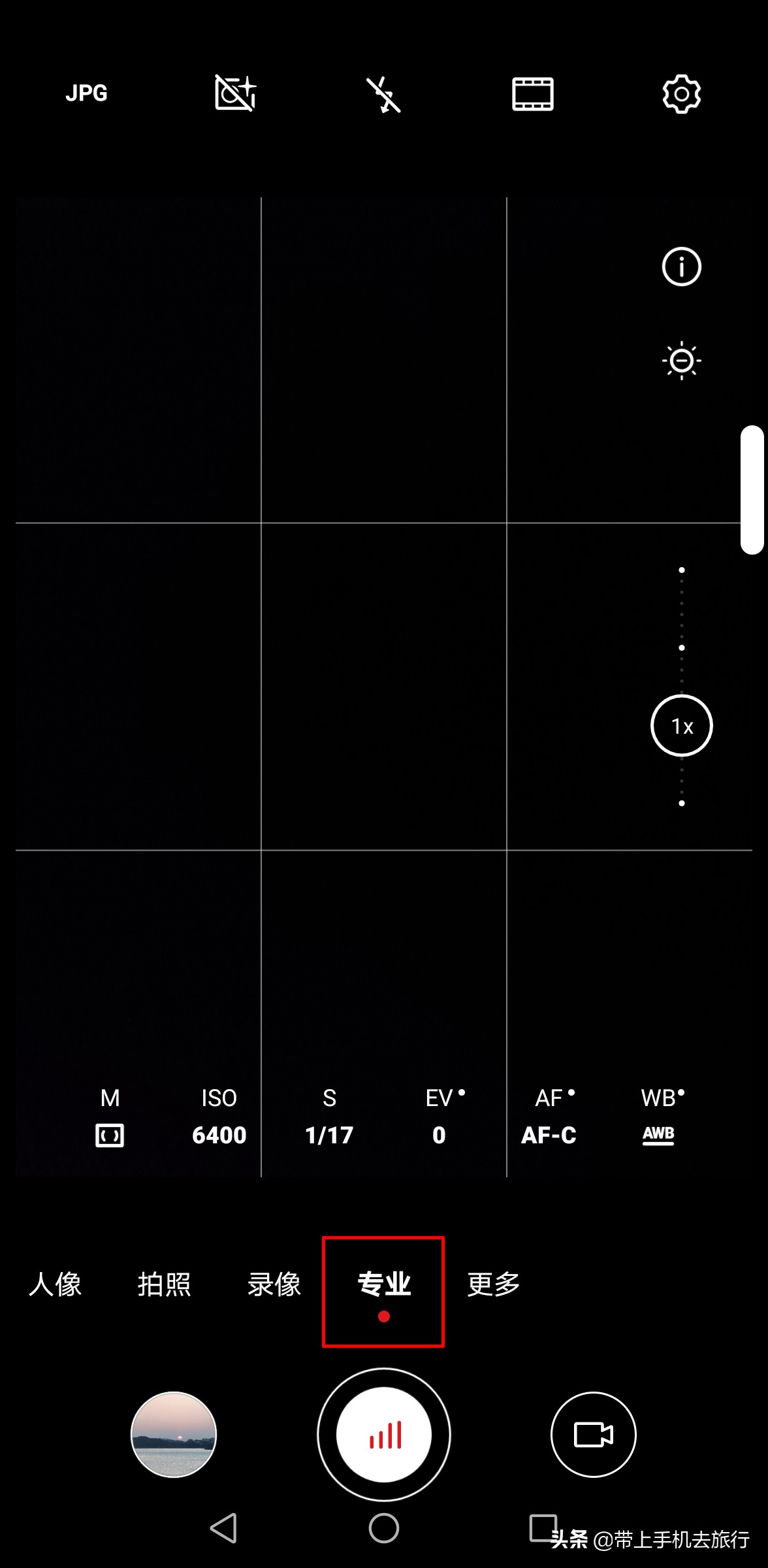The height and width of the screenshot is (1568, 768).
Task: Change the flash setting
Action: pyautogui.click(x=383, y=94)
